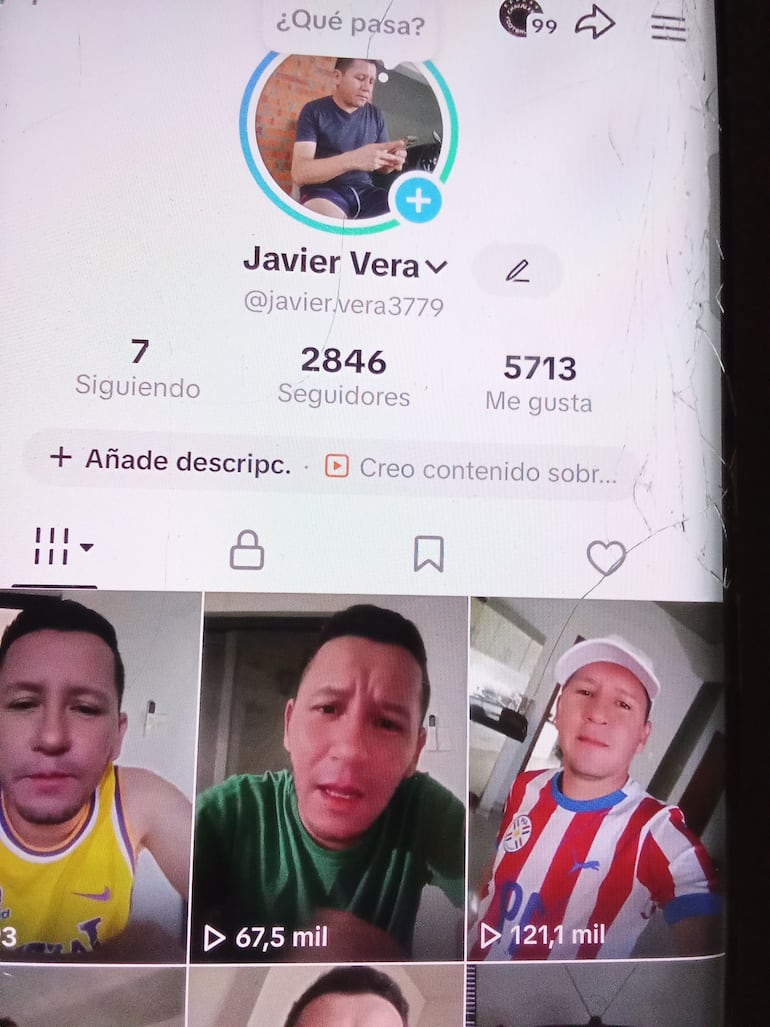Open the yellow jersey video
The height and width of the screenshot is (1027, 770).
coord(95,780)
